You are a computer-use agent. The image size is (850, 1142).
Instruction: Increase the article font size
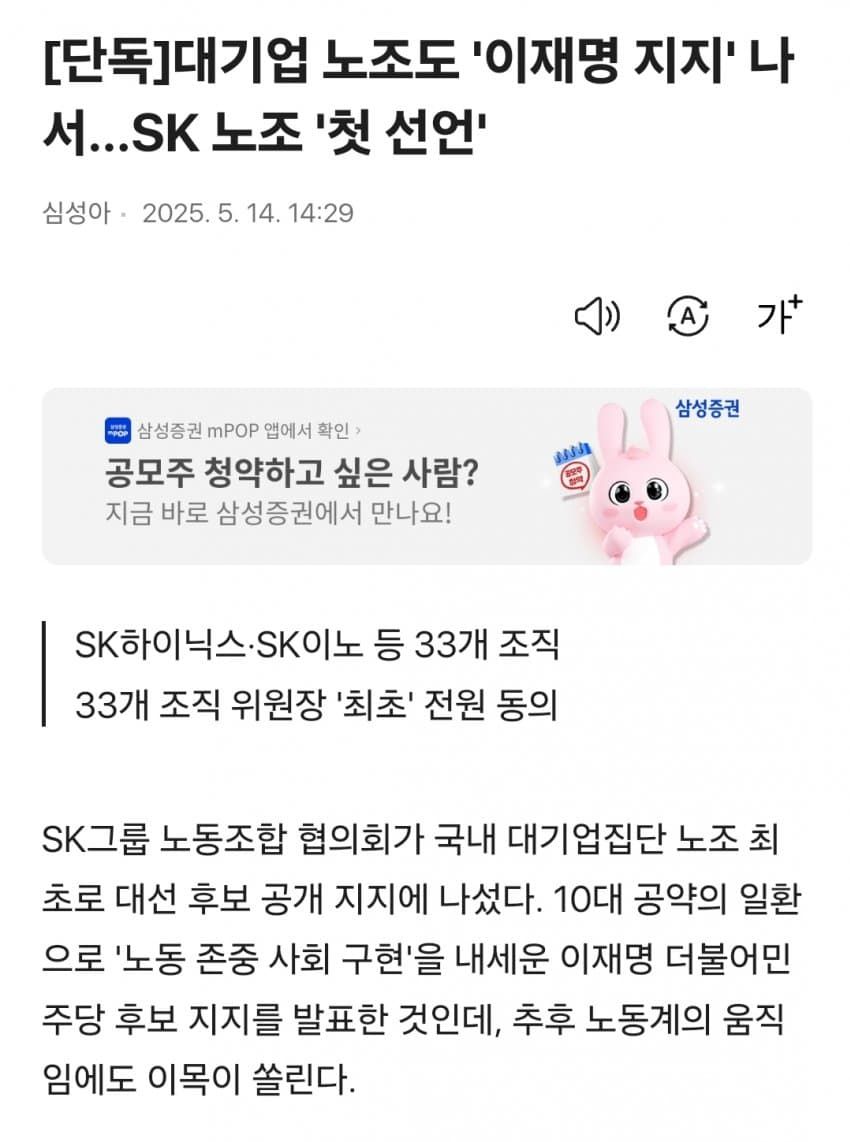click(x=779, y=315)
